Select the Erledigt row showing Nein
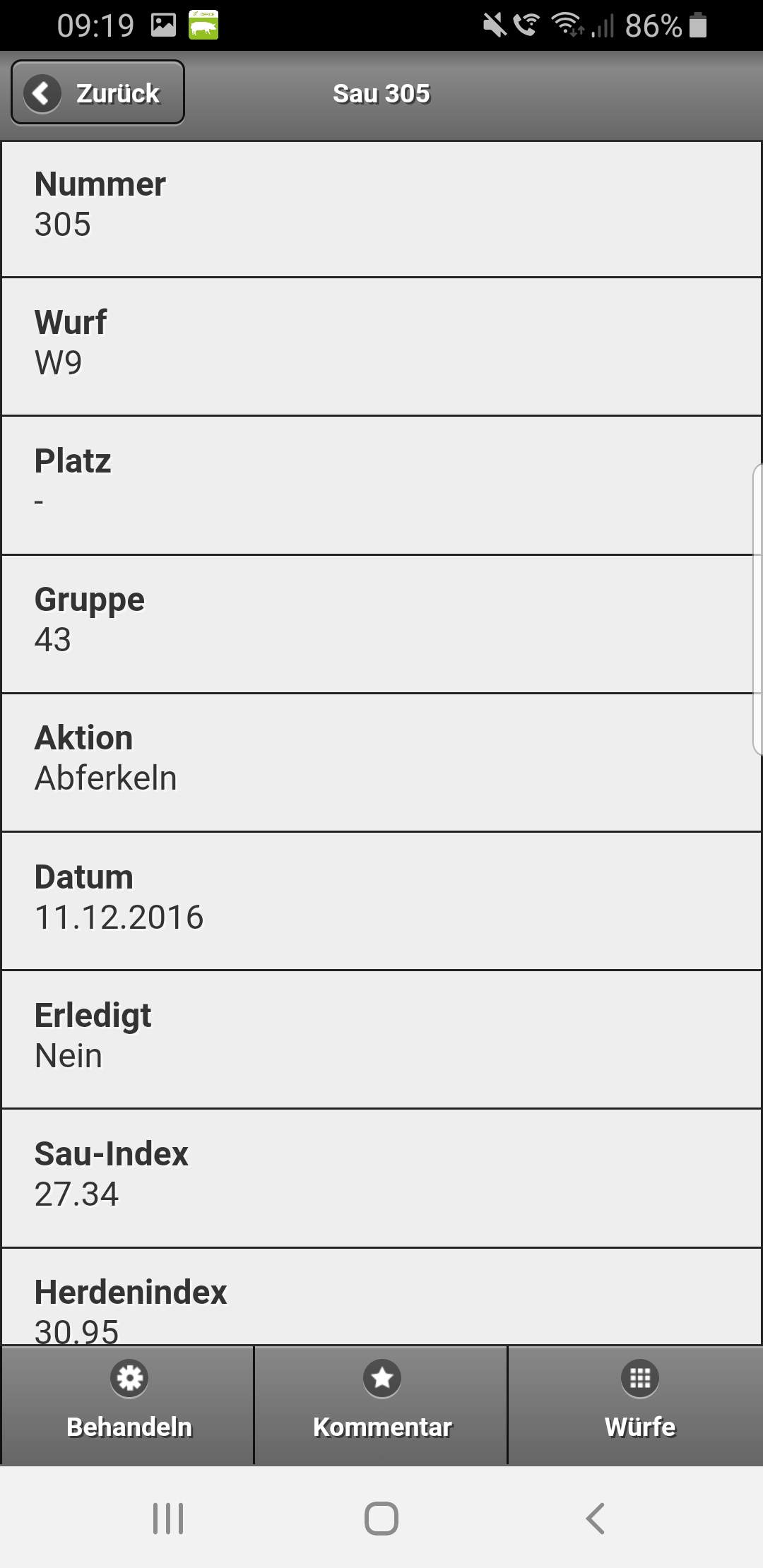Viewport: 763px width, 1568px height. 381,1038
